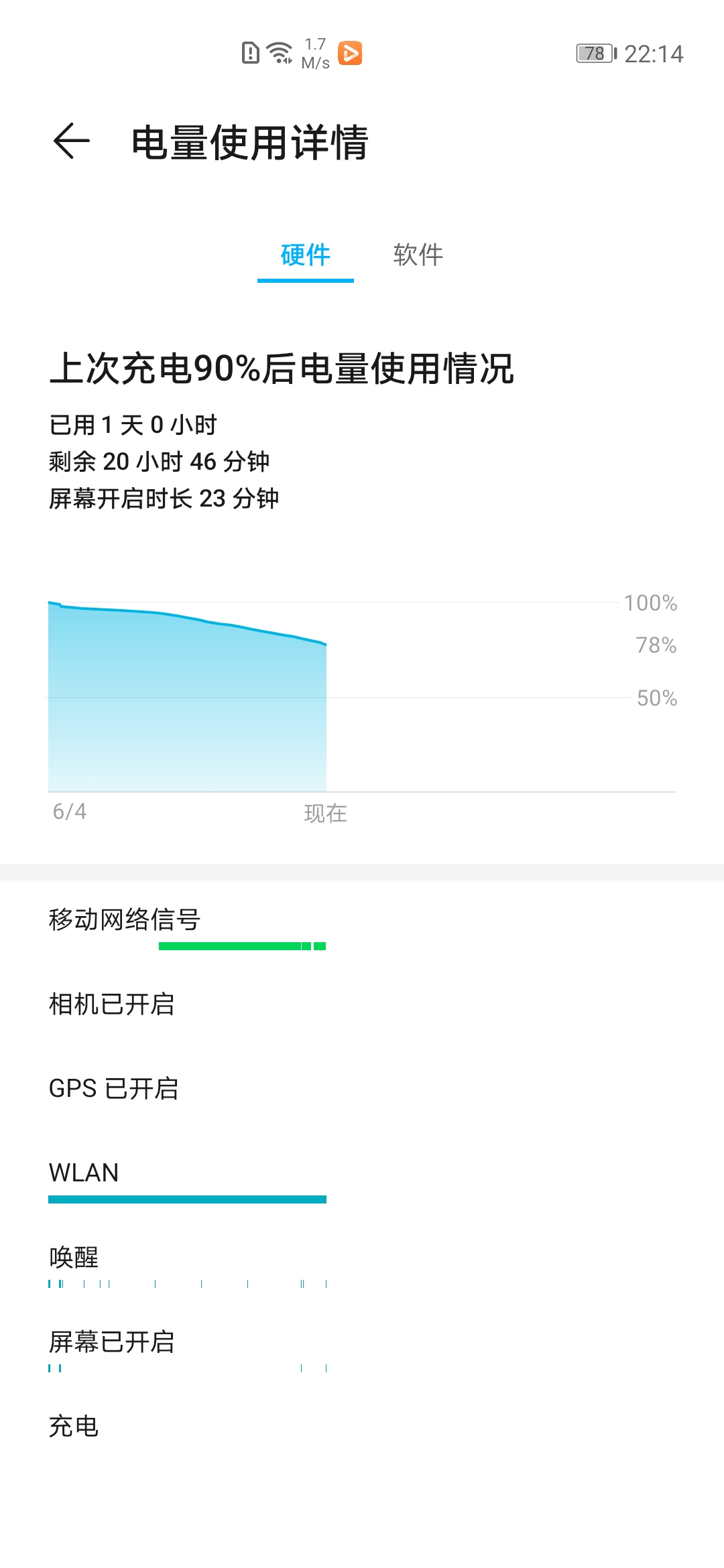The image size is (724, 1568).
Task: Tap the GPS 已开启 entry
Action: pyautogui.click(x=115, y=1090)
